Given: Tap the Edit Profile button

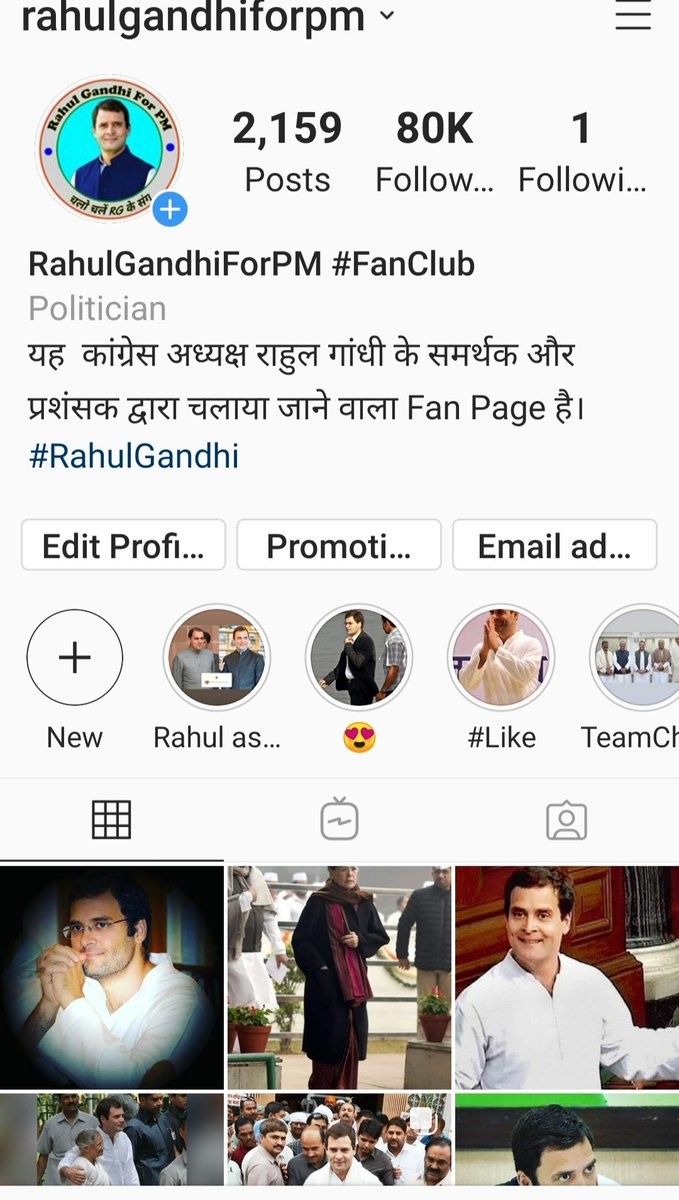Looking at the screenshot, I should tap(123, 545).
